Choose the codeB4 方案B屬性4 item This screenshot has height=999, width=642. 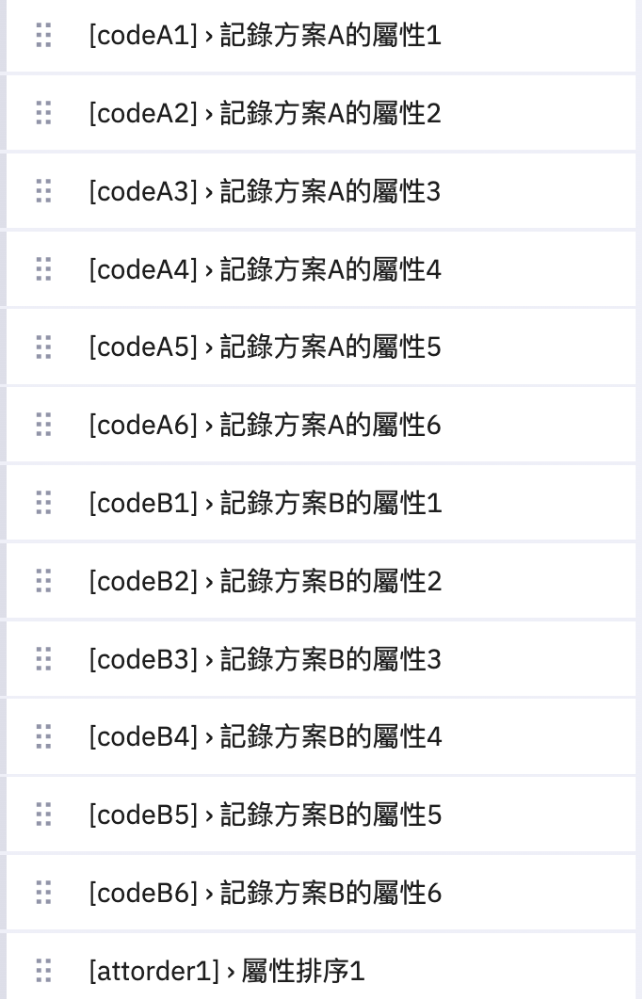click(265, 737)
